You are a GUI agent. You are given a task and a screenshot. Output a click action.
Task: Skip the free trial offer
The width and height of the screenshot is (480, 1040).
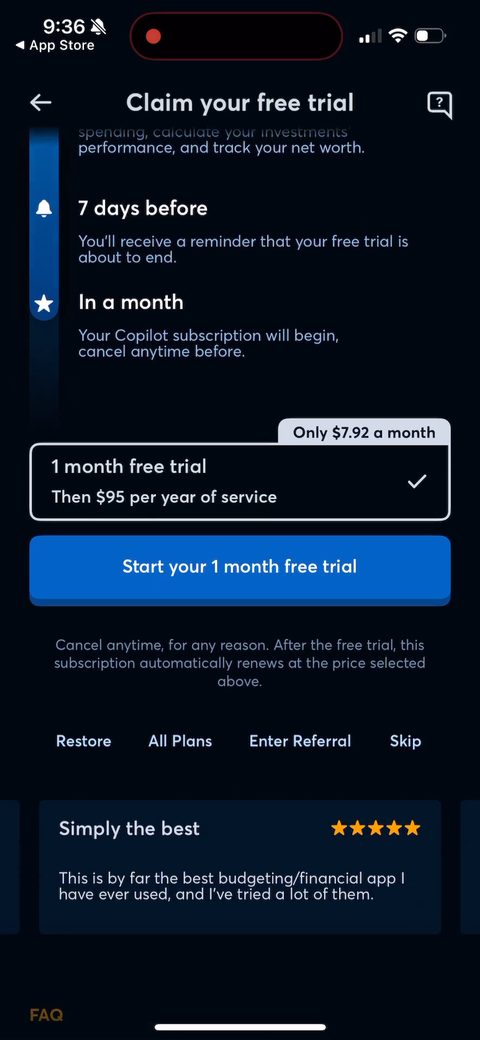405,741
